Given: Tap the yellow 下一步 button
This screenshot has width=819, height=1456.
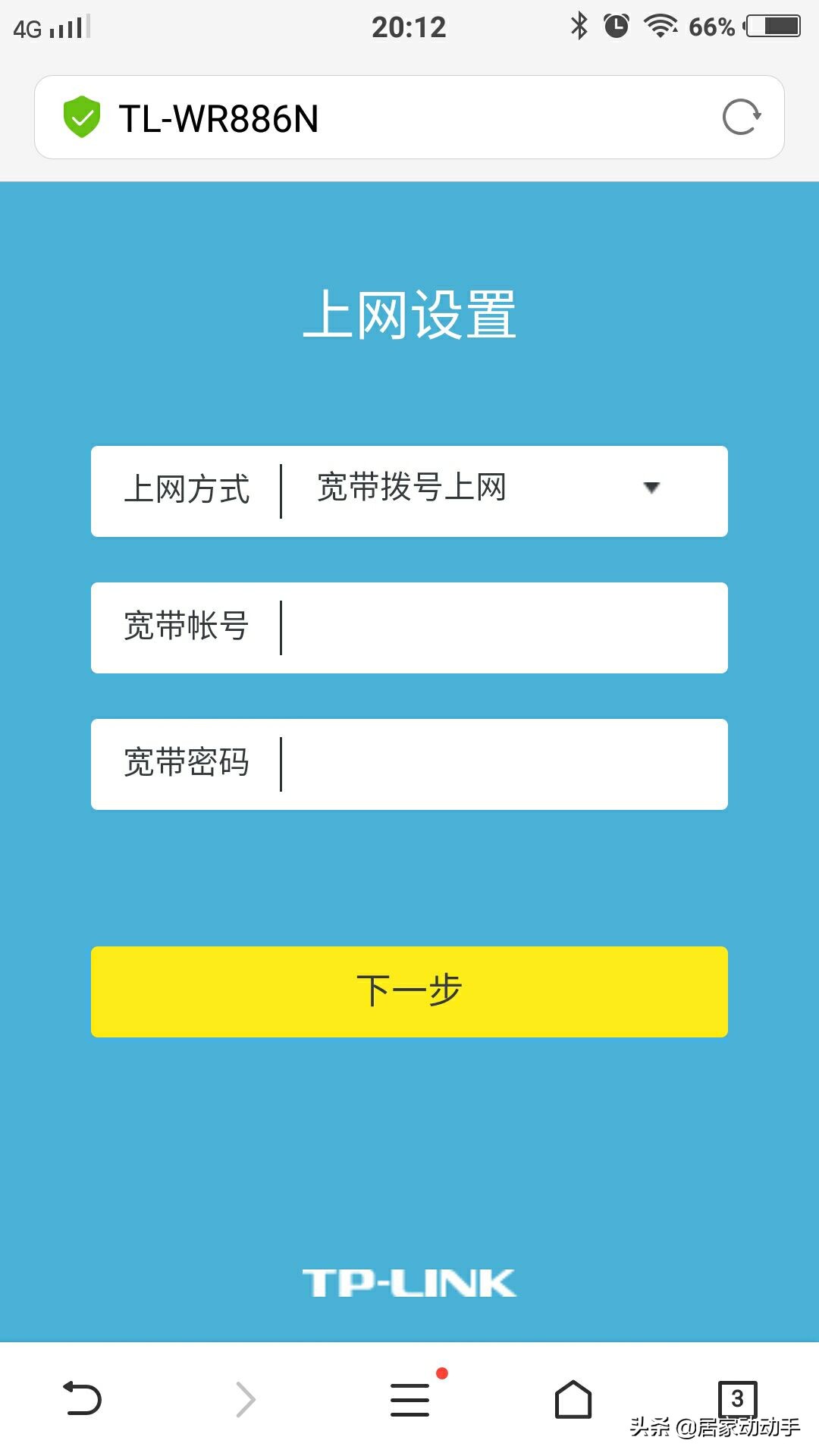Looking at the screenshot, I should click(409, 991).
